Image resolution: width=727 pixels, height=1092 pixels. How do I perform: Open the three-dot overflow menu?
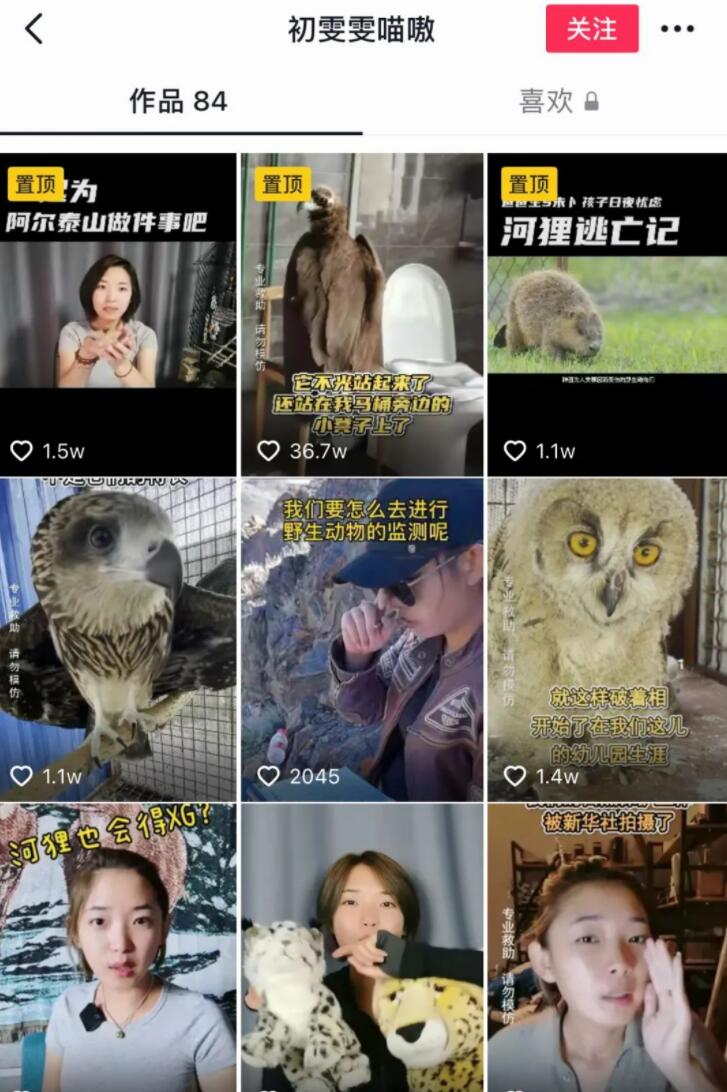click(x=677, y=29)
